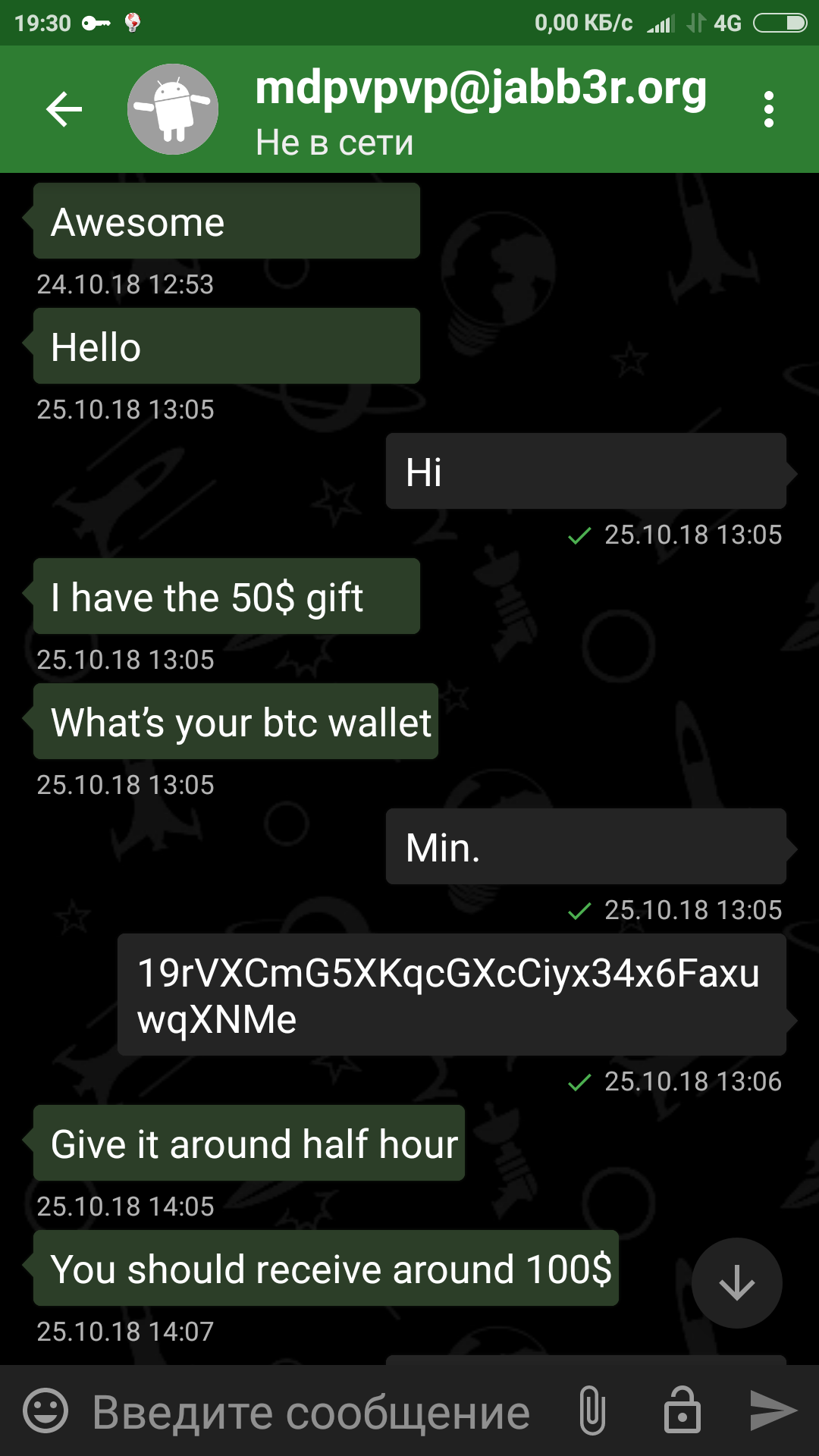Open mdpvpvp@jabb3r.org contact details
This screenshot has height=1456, width=819.
click(481, 89)
